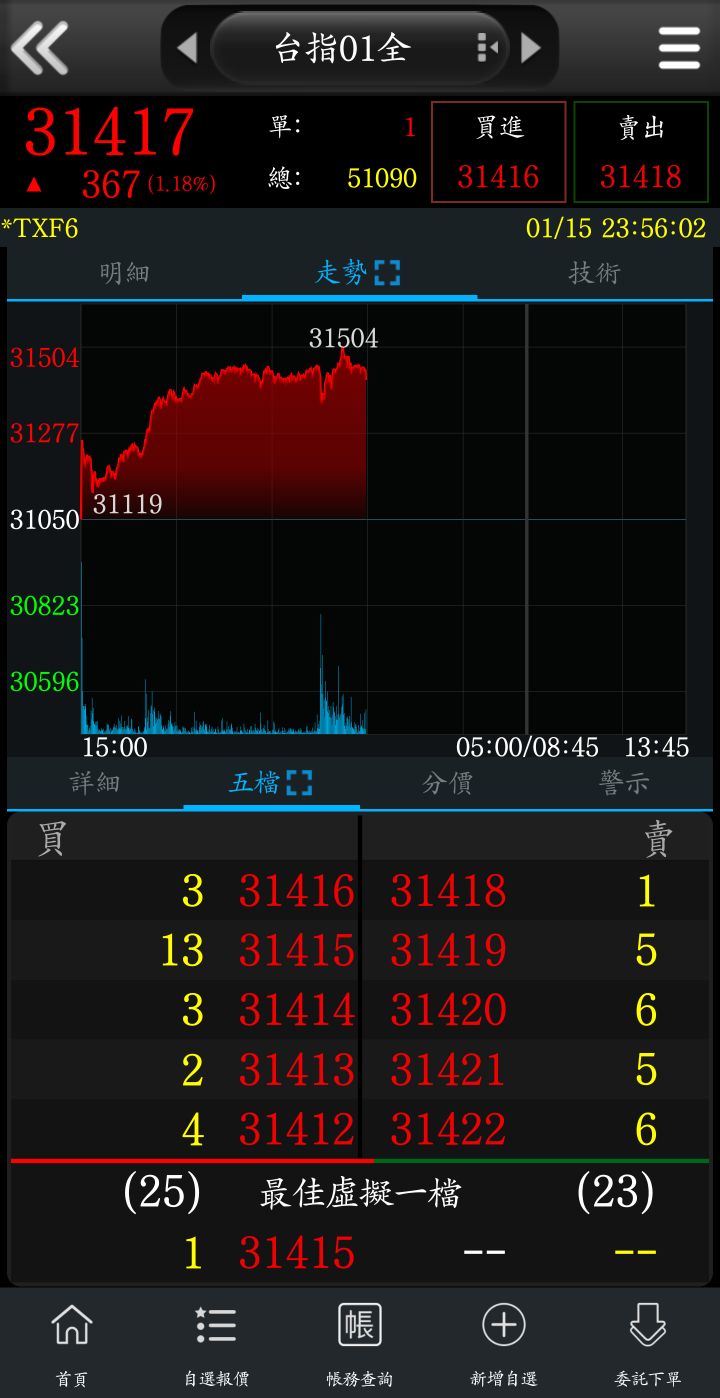The height and width of the screenshot is (1398, 720).
Task: Tap the 賣出 button at 31418
Action: click(x=641, y=152)
